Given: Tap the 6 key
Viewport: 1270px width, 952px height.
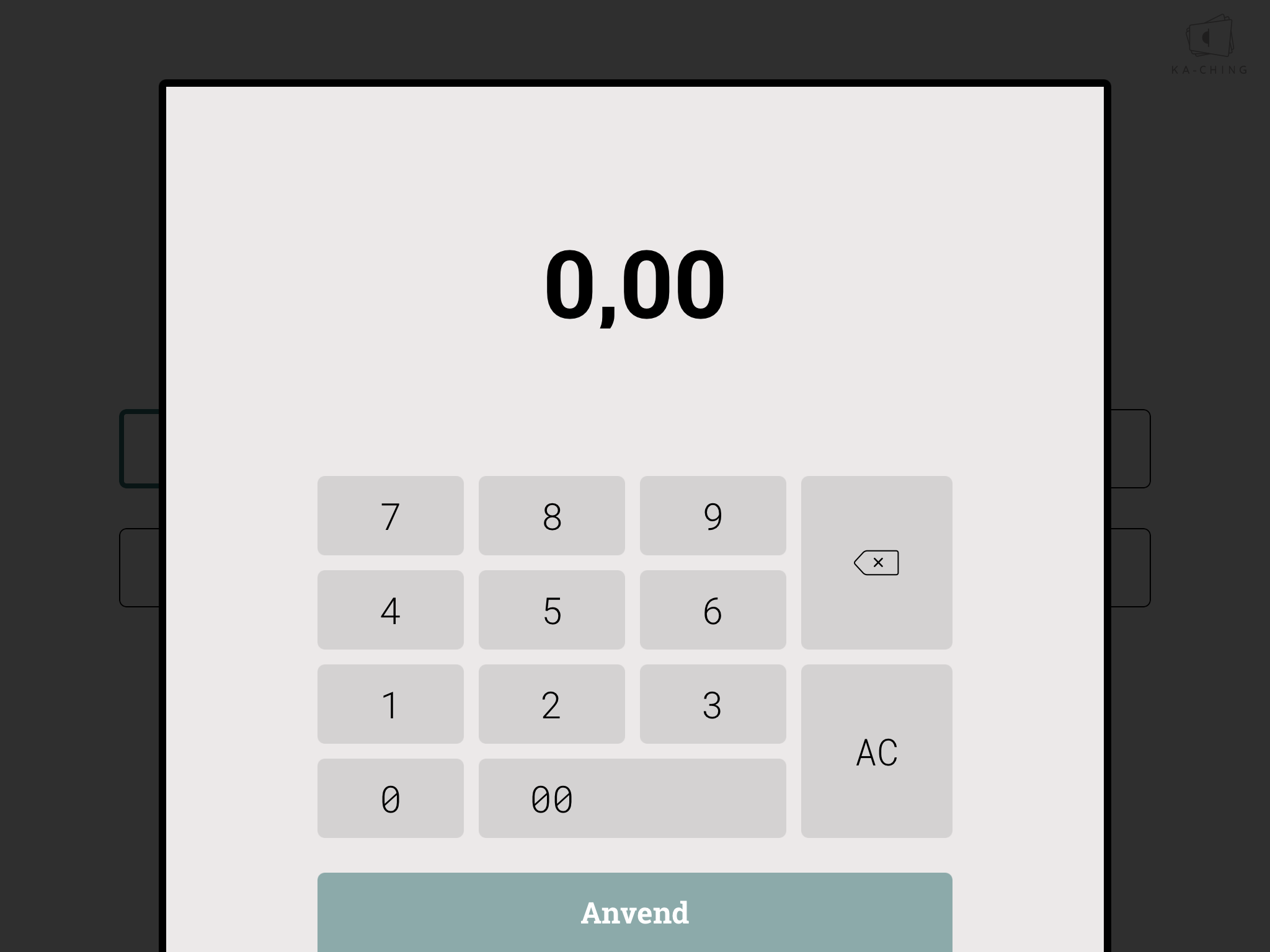Looking at the screenshot, I should 713,610.
